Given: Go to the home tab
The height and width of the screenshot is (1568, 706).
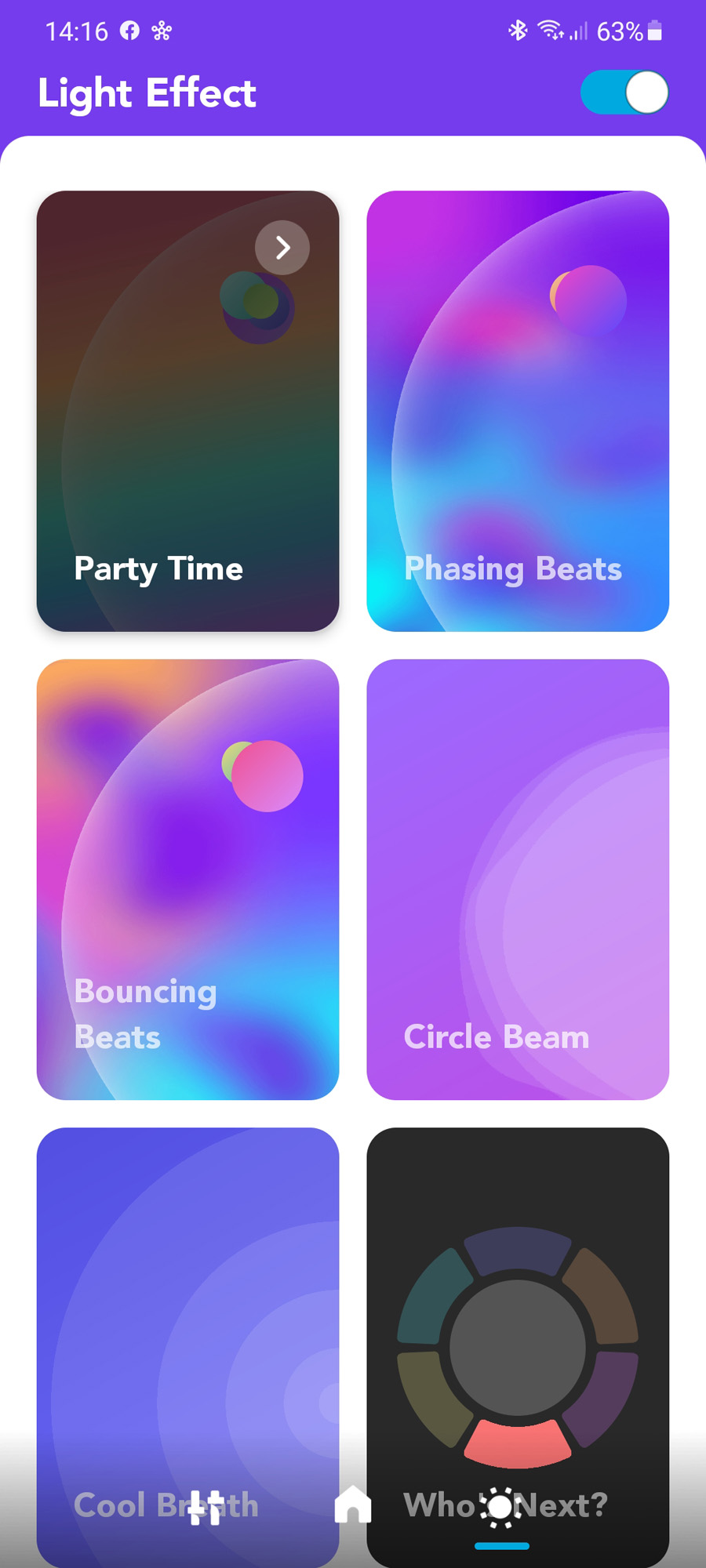Looking at the screenshot, I should pyautogui.click(x=353, y=1505).
